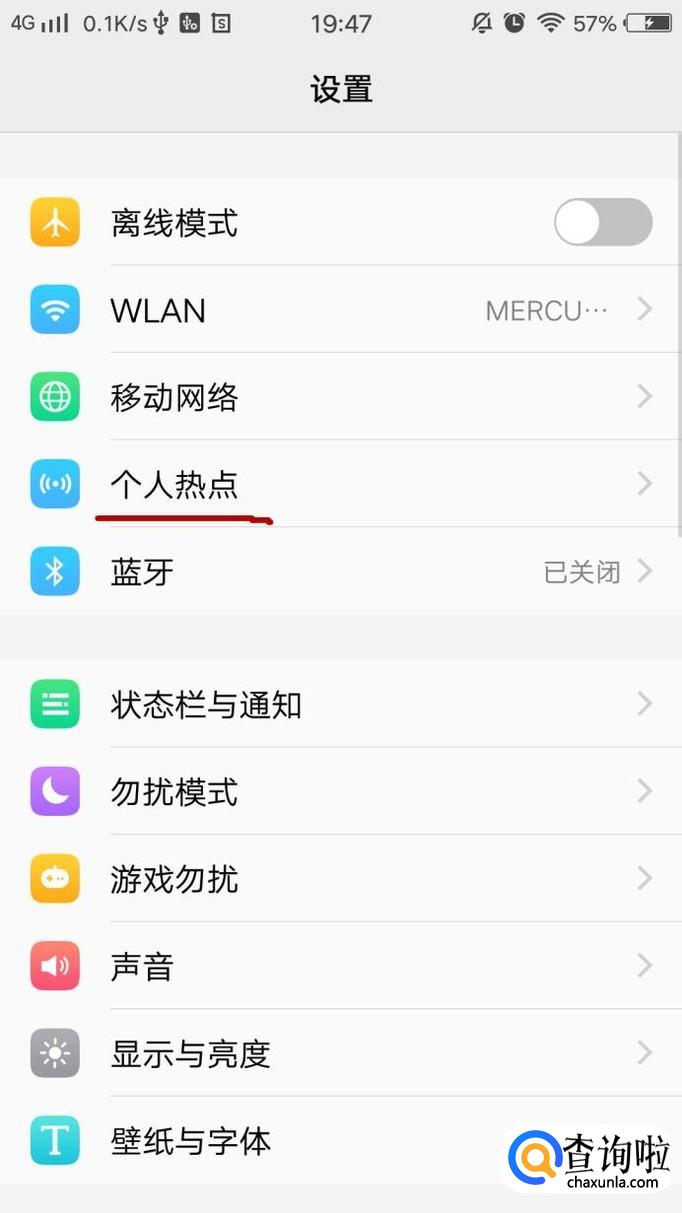Open 蓝牙 Bluetooth settings

tap(340, 572)
